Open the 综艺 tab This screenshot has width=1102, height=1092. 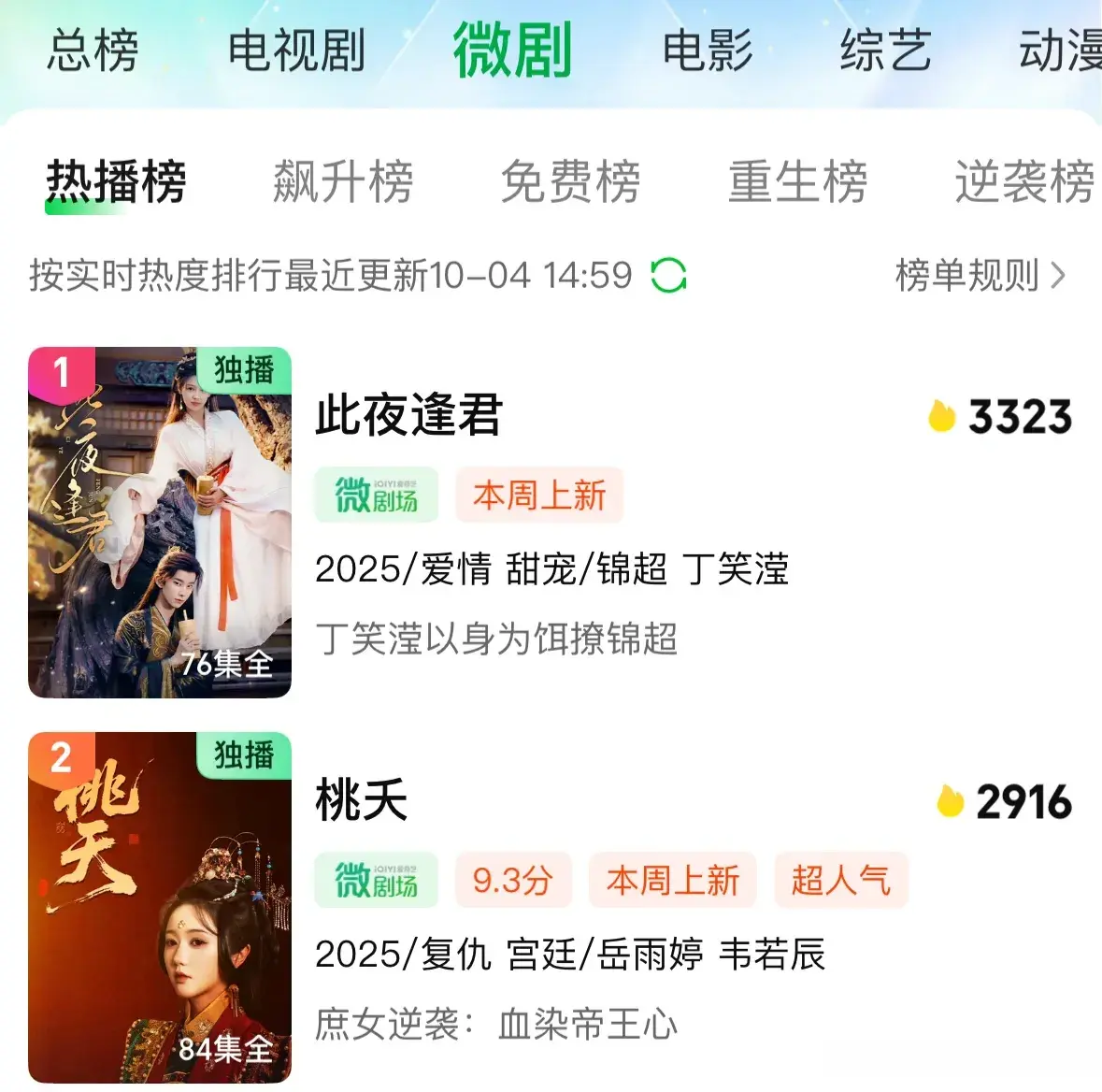tap(885, 50)
